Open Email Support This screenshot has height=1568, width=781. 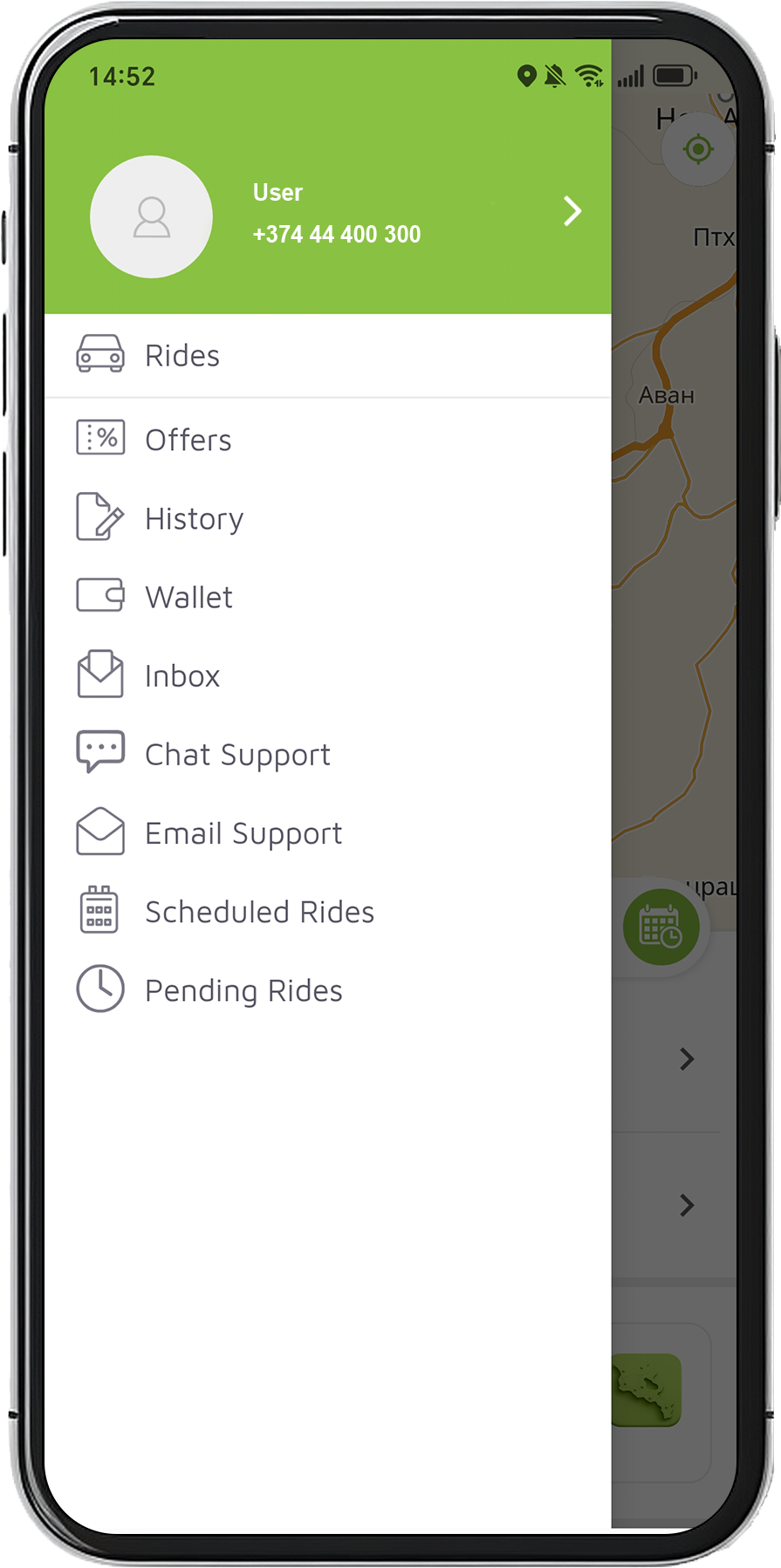tap(243, 833)
